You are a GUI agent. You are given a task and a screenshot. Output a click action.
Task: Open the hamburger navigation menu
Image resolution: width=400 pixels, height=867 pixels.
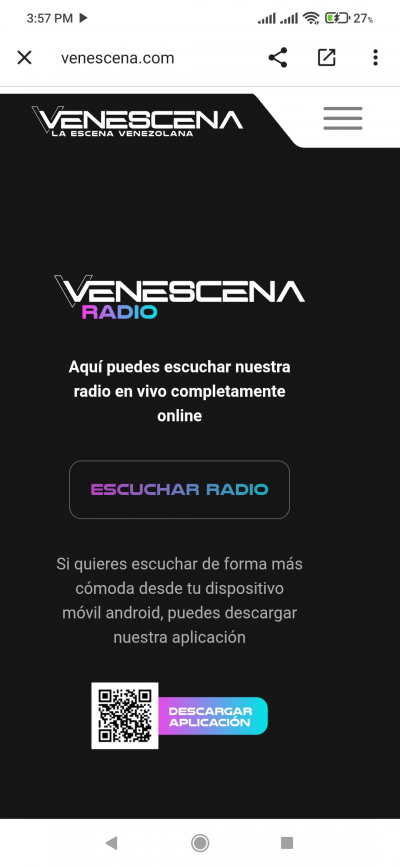pos(343,118)
